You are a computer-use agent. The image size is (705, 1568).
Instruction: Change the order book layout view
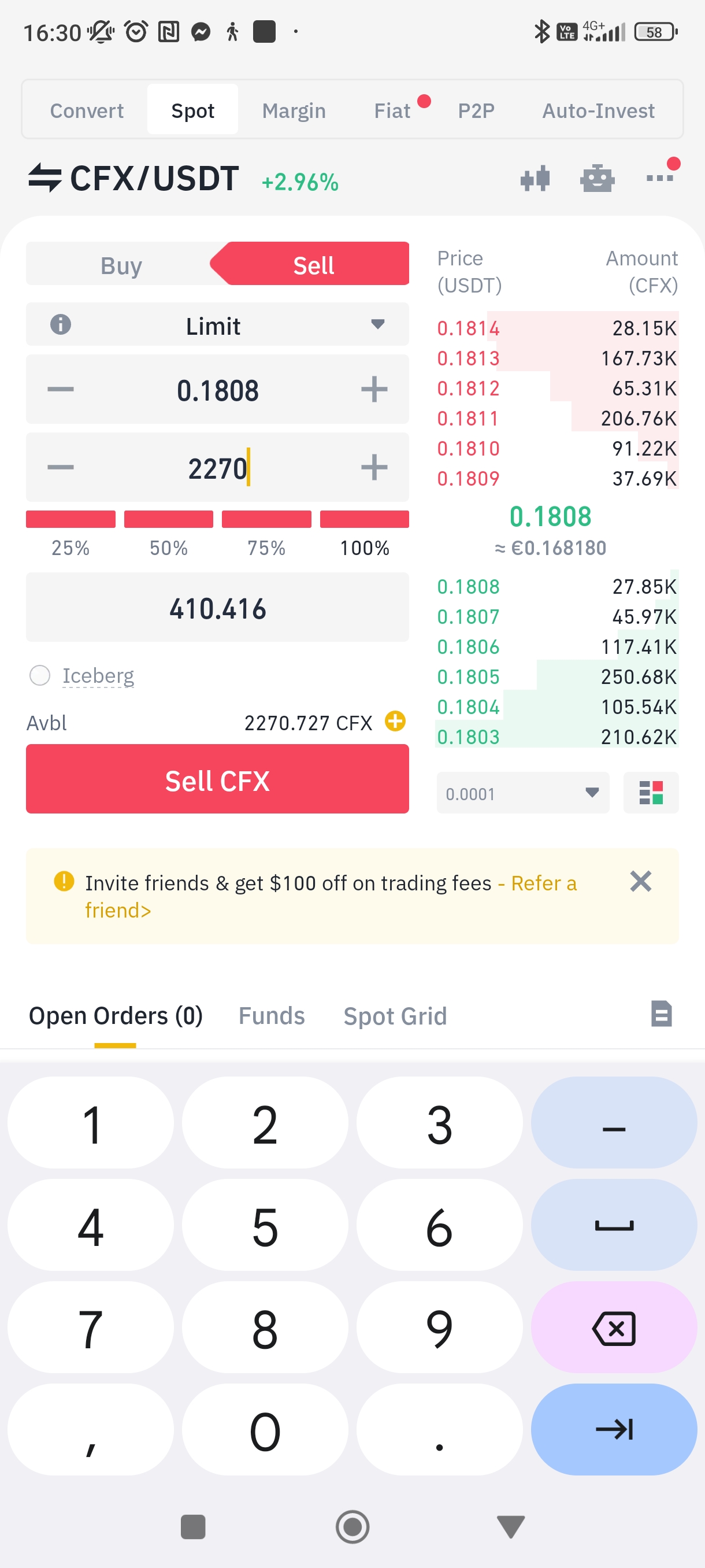650,793
